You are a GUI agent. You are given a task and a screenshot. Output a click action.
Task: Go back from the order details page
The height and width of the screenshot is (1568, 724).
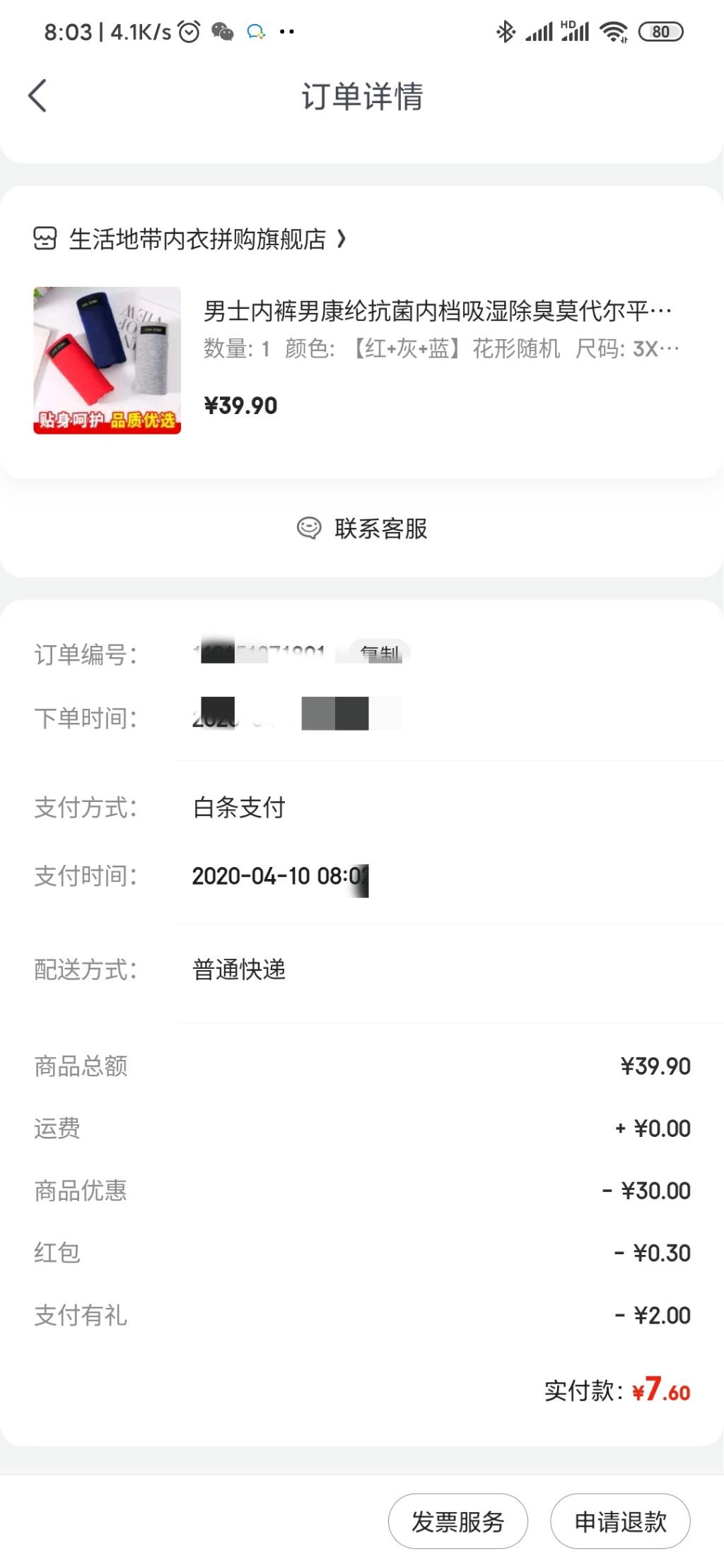37,95
